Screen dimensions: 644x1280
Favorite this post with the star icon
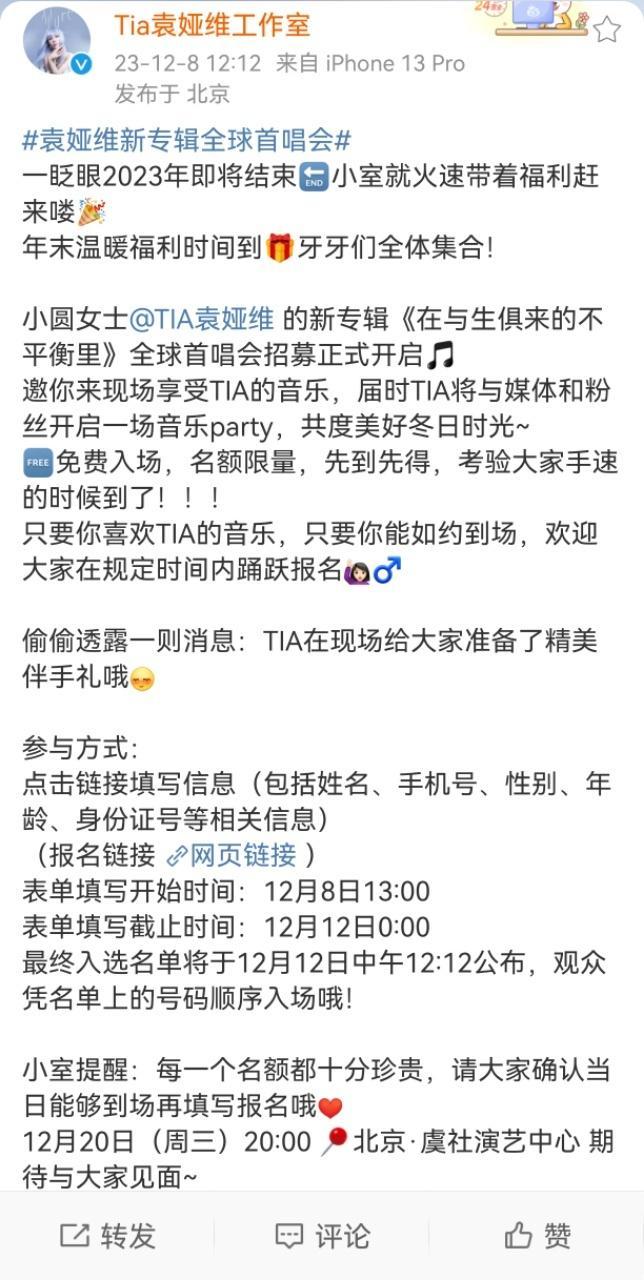point(607,29)
